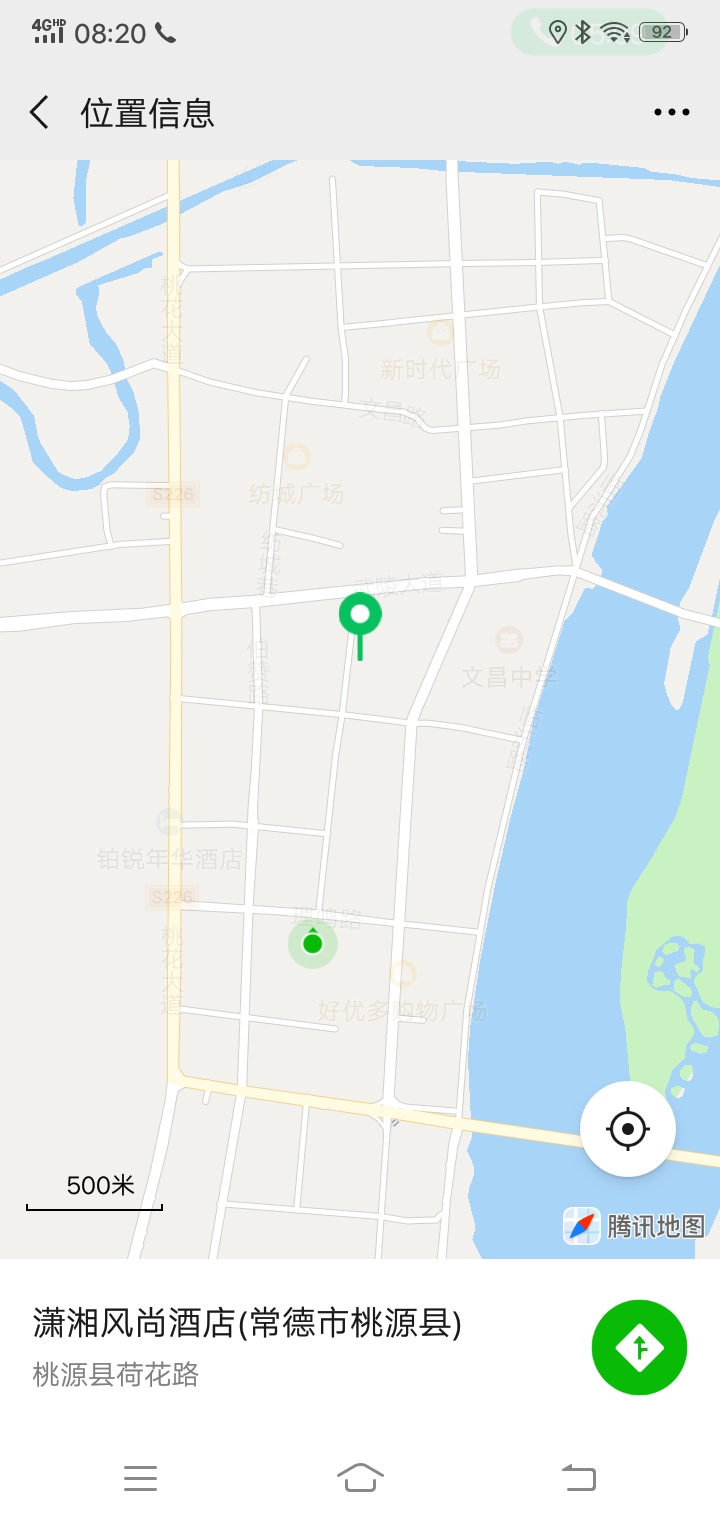Go back from the 位置信息 screen

pyautogui.click(x=40, y=112)
